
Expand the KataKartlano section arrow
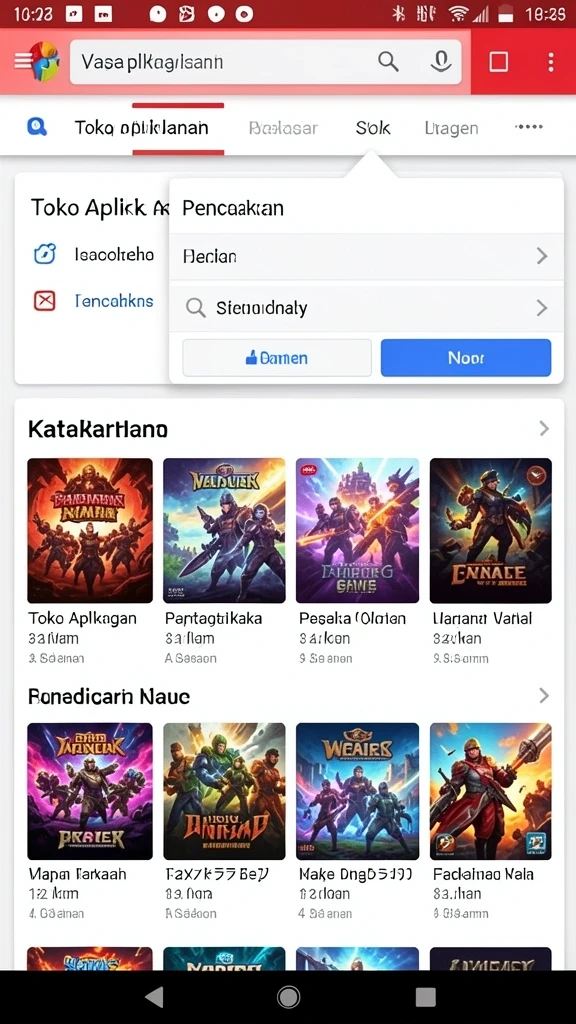(x=543, y=428)
